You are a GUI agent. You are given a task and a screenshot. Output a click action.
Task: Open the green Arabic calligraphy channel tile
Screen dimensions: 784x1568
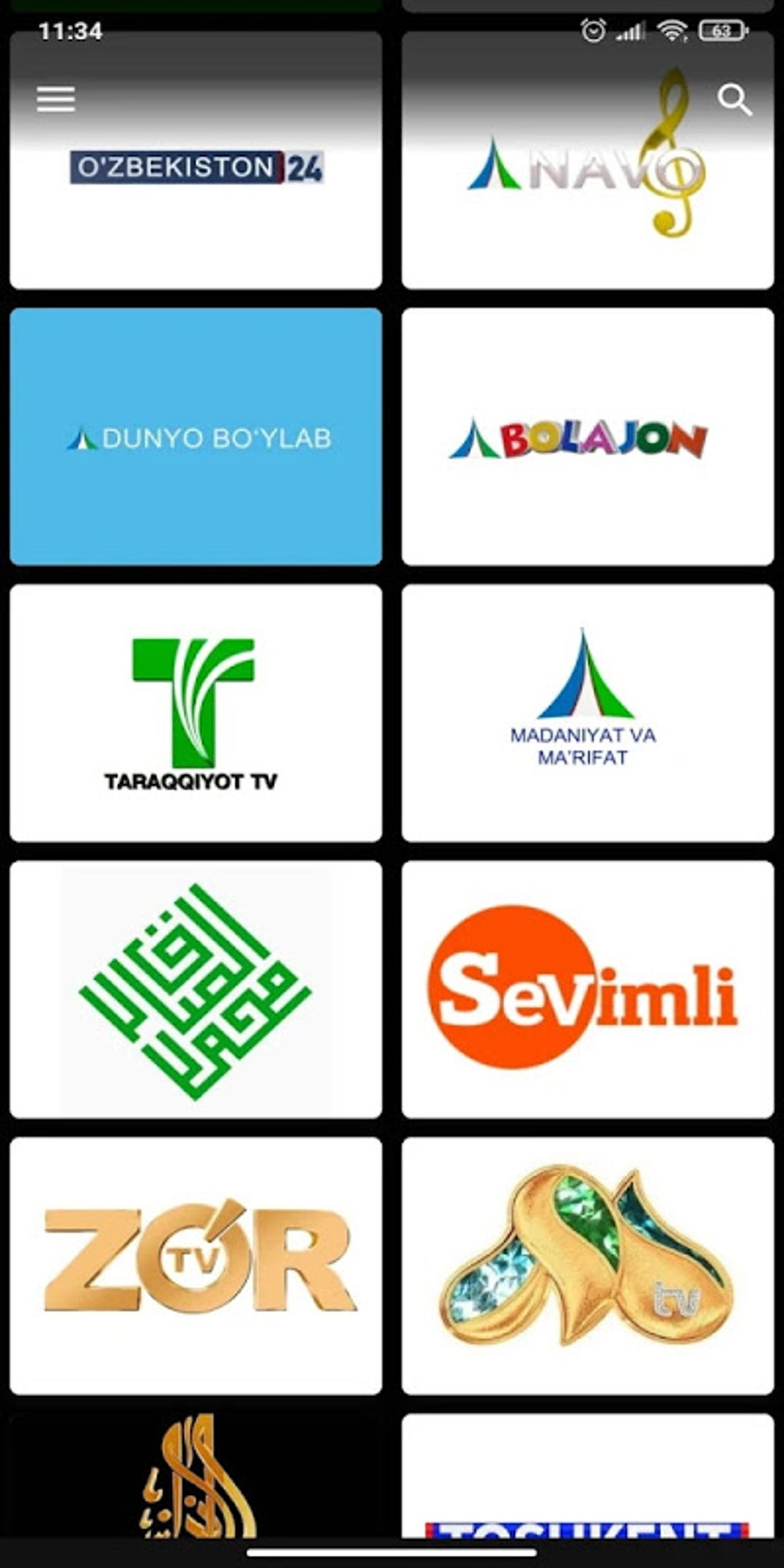coord(196,989)
